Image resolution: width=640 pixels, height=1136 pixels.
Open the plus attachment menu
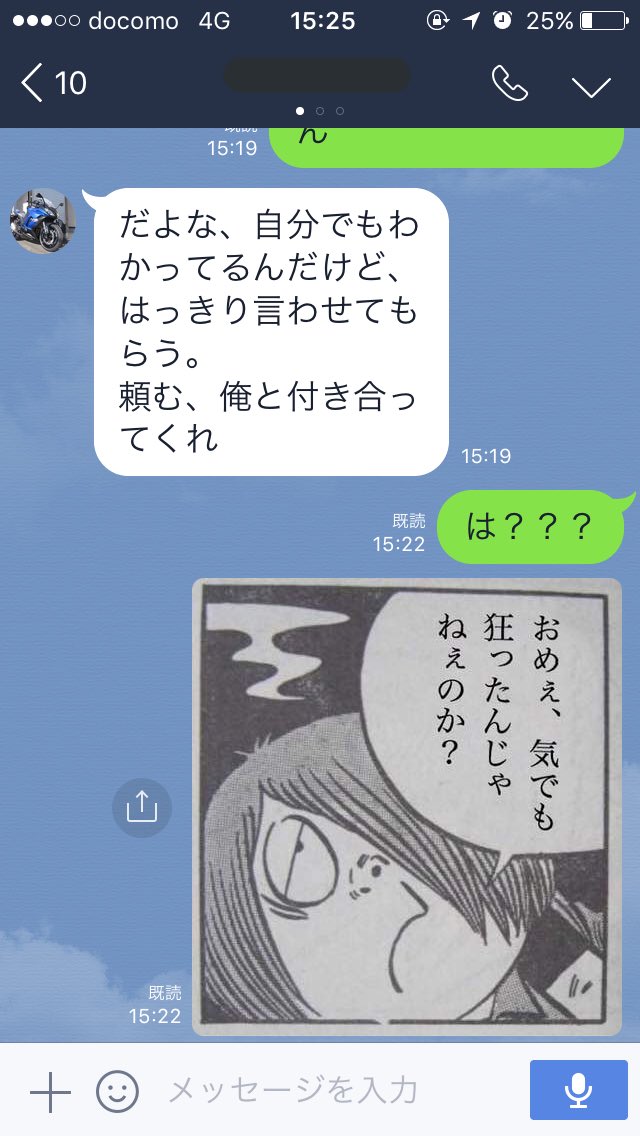50,1091
